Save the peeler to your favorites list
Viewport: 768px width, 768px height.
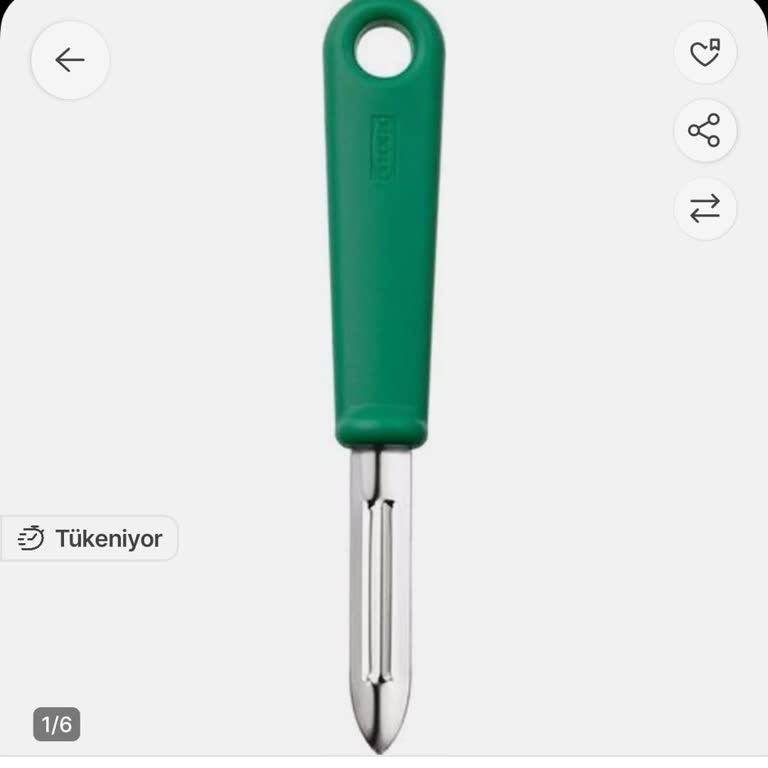click(x=705, y=52)
